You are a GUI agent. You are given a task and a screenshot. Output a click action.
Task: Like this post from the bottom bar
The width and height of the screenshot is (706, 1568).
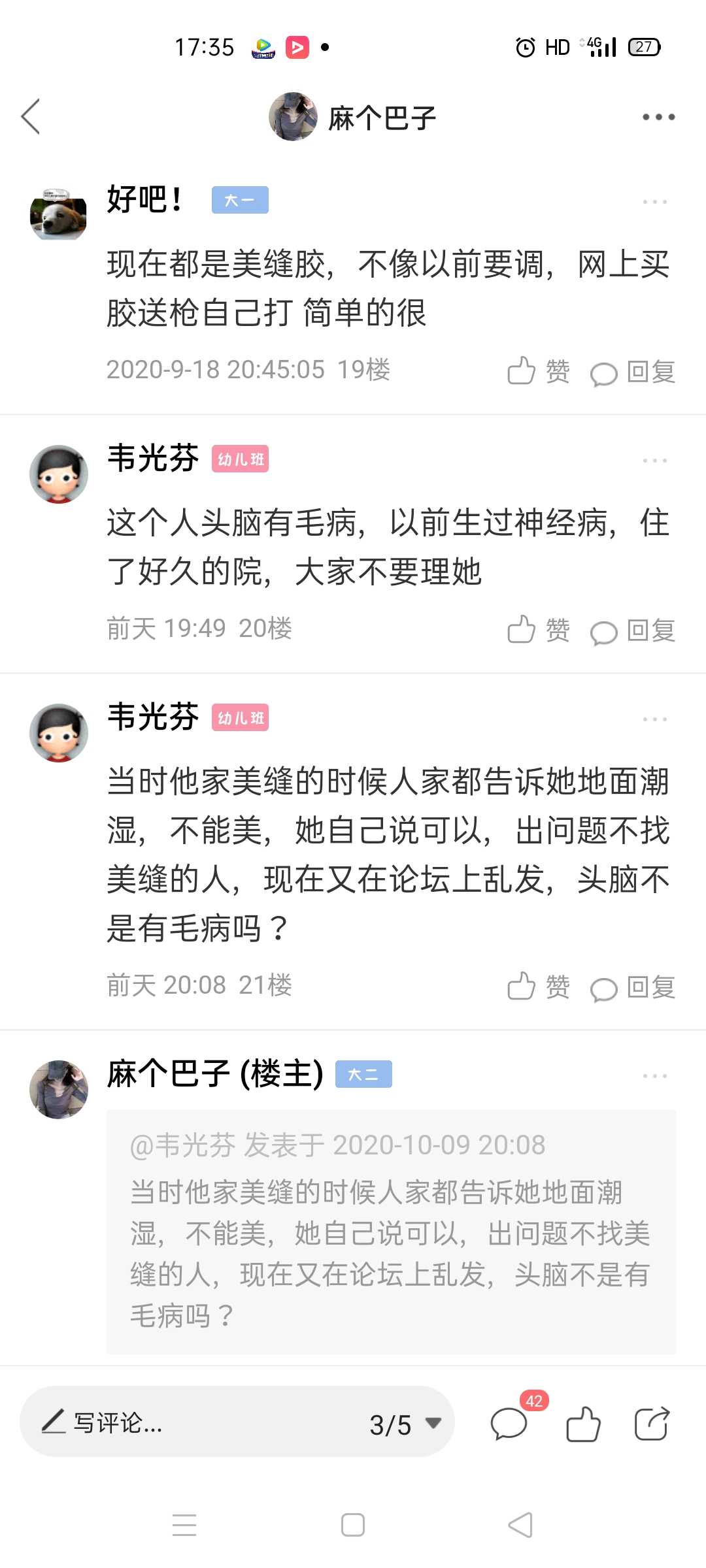[x=582, y=1423]
